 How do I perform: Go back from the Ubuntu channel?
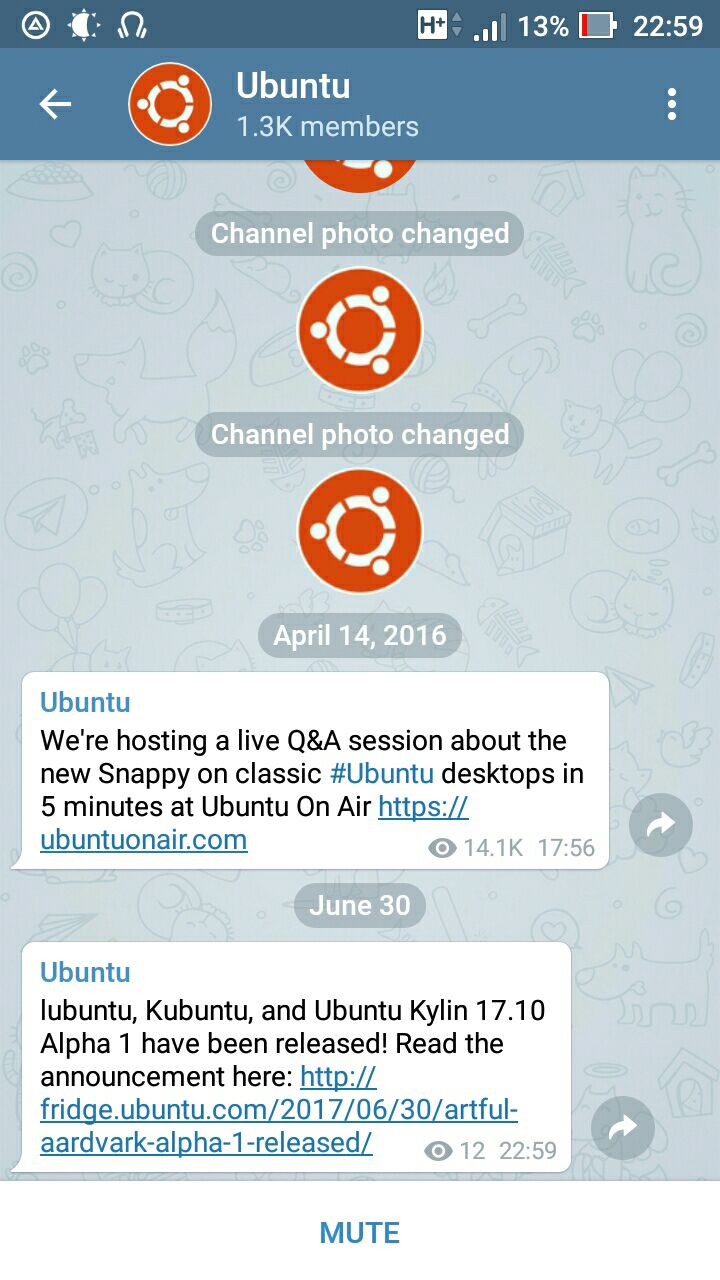tap(55, 104)
